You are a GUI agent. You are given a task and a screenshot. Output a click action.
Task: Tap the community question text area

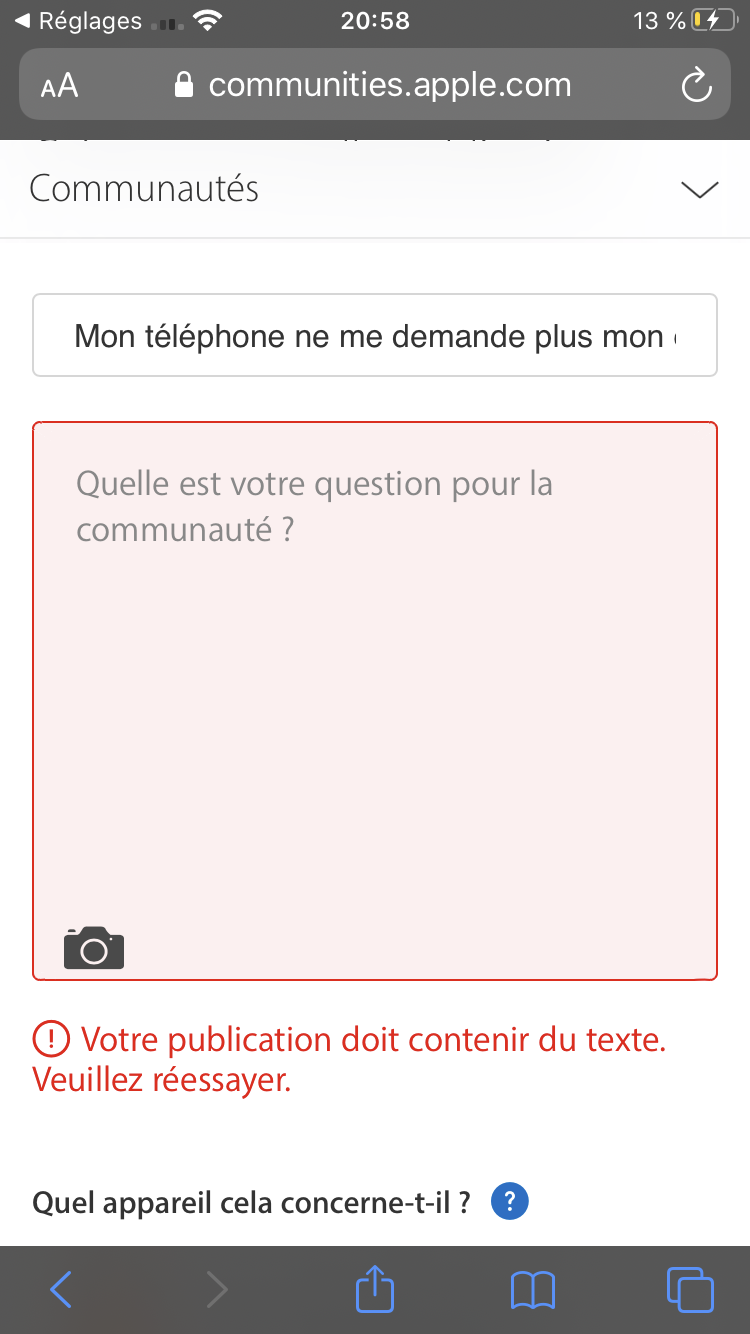(x=374, y=680)
